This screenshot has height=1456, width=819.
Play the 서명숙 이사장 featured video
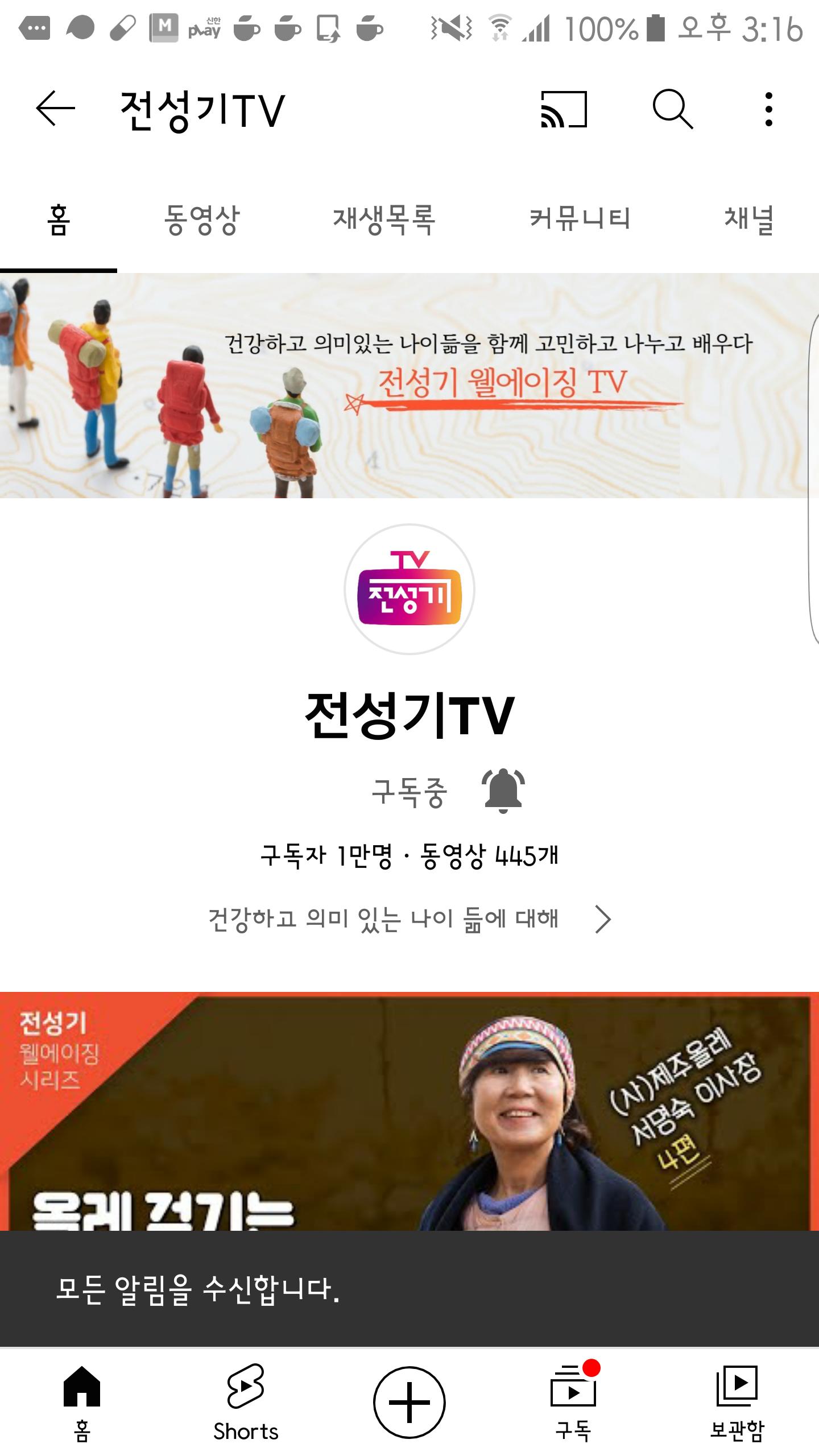click(409, 1109)
